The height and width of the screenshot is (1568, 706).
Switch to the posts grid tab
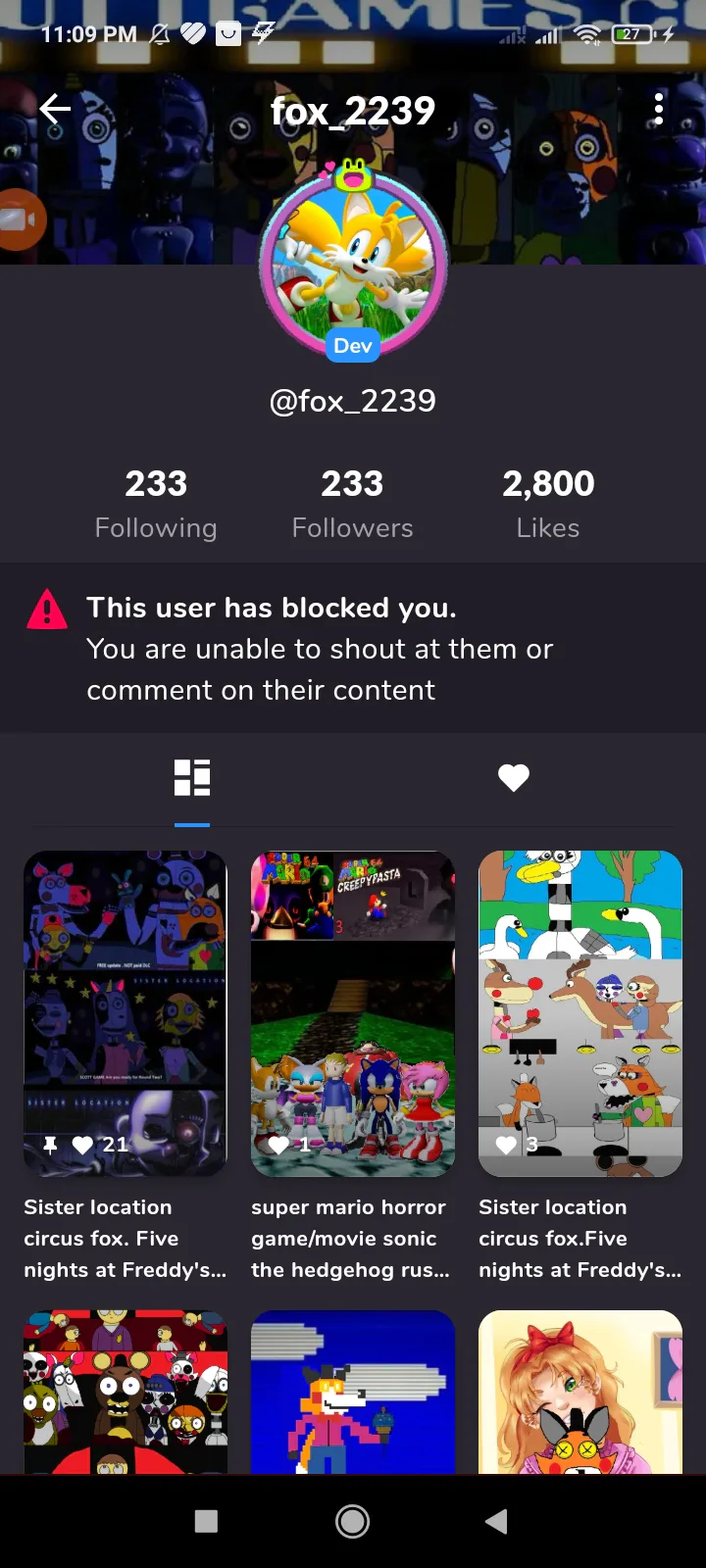[x=192, y=778]
